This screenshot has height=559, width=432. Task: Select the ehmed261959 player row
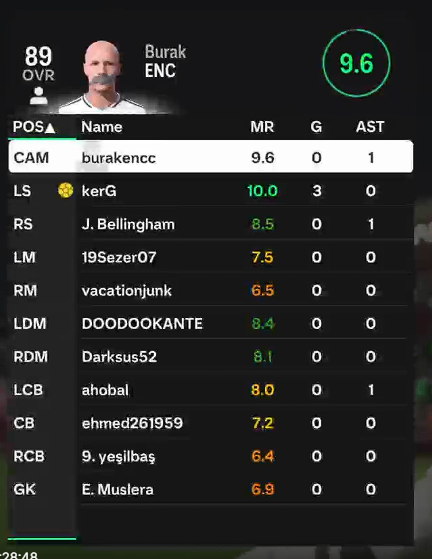(211, 423)
